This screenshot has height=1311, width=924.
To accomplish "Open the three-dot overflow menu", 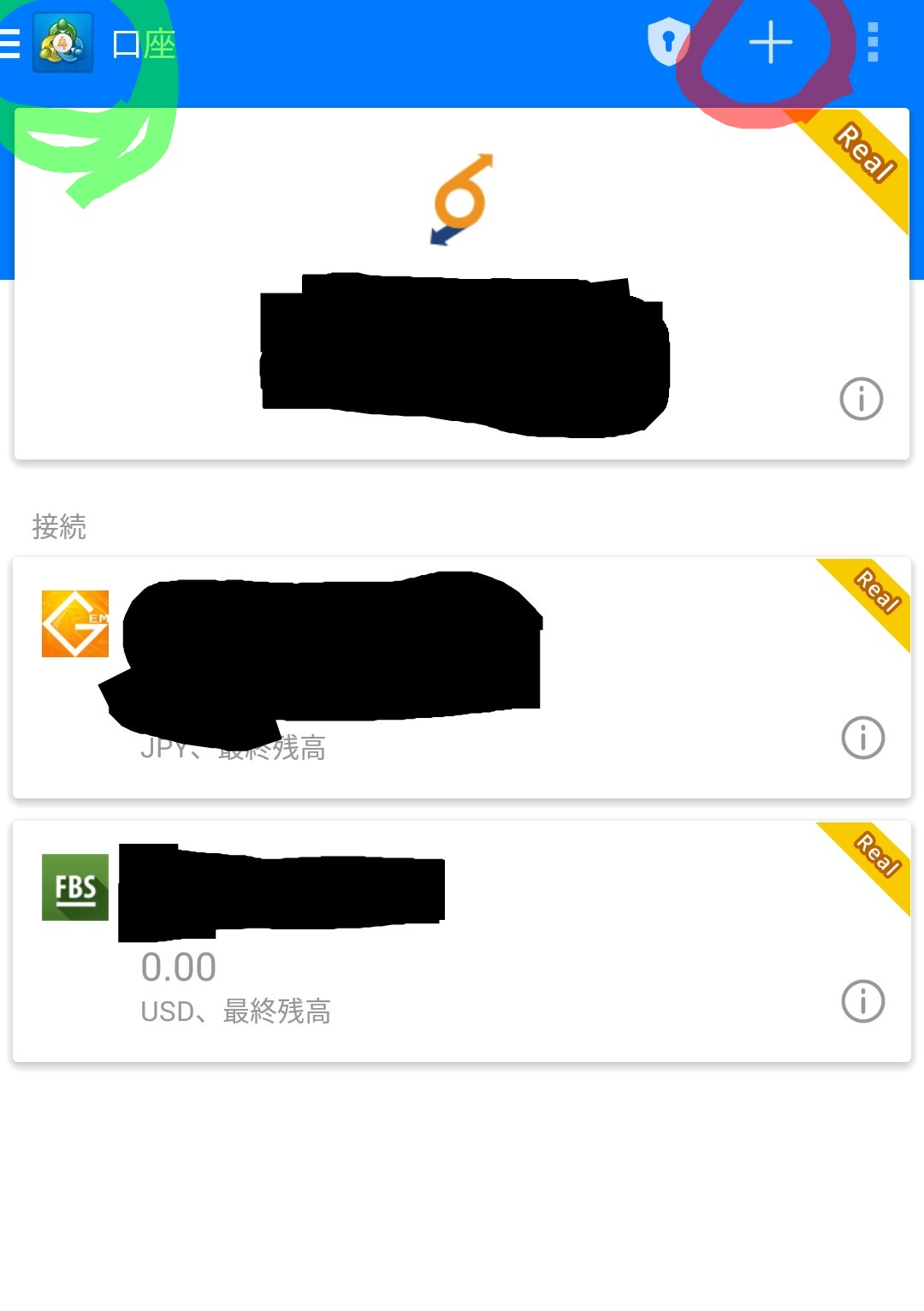I will pyautogui.click(x=873, y=43).
